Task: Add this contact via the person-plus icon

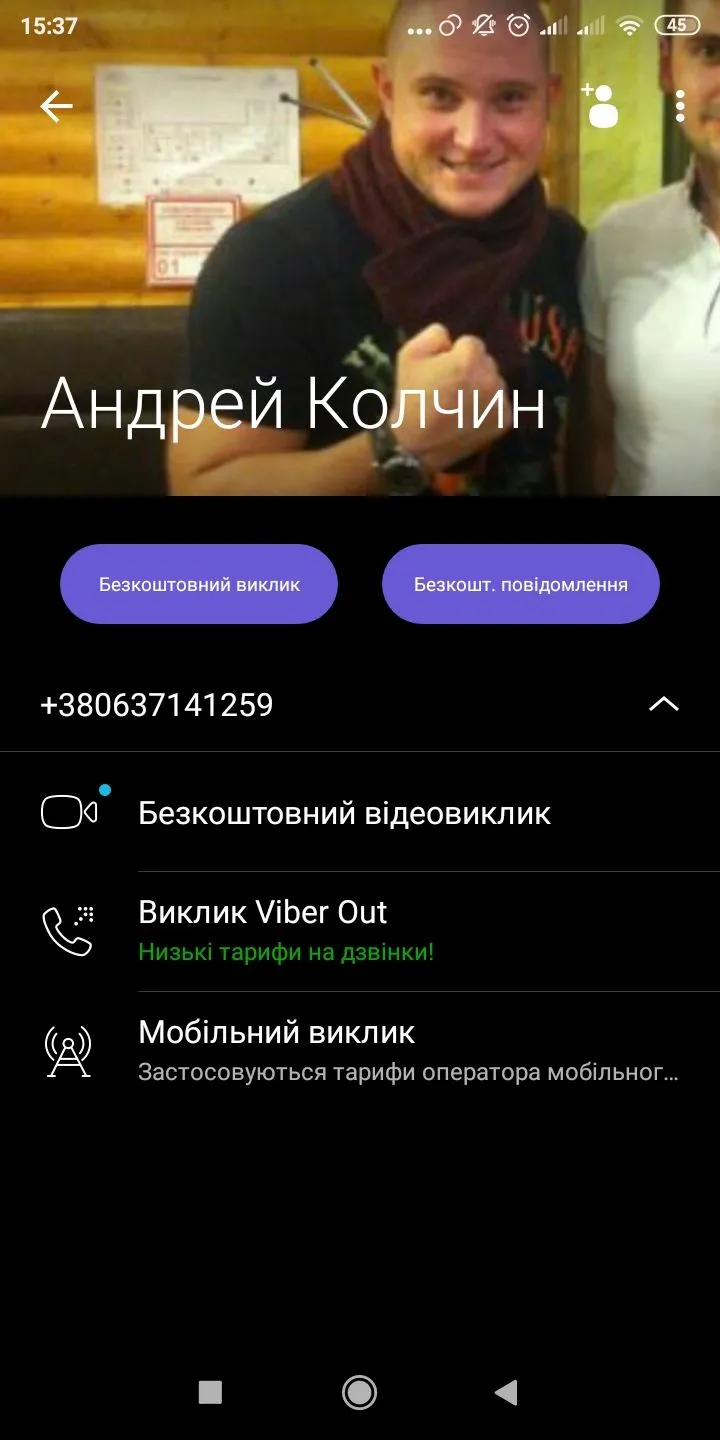Action: pyautogui.click(x=600, y=105)
